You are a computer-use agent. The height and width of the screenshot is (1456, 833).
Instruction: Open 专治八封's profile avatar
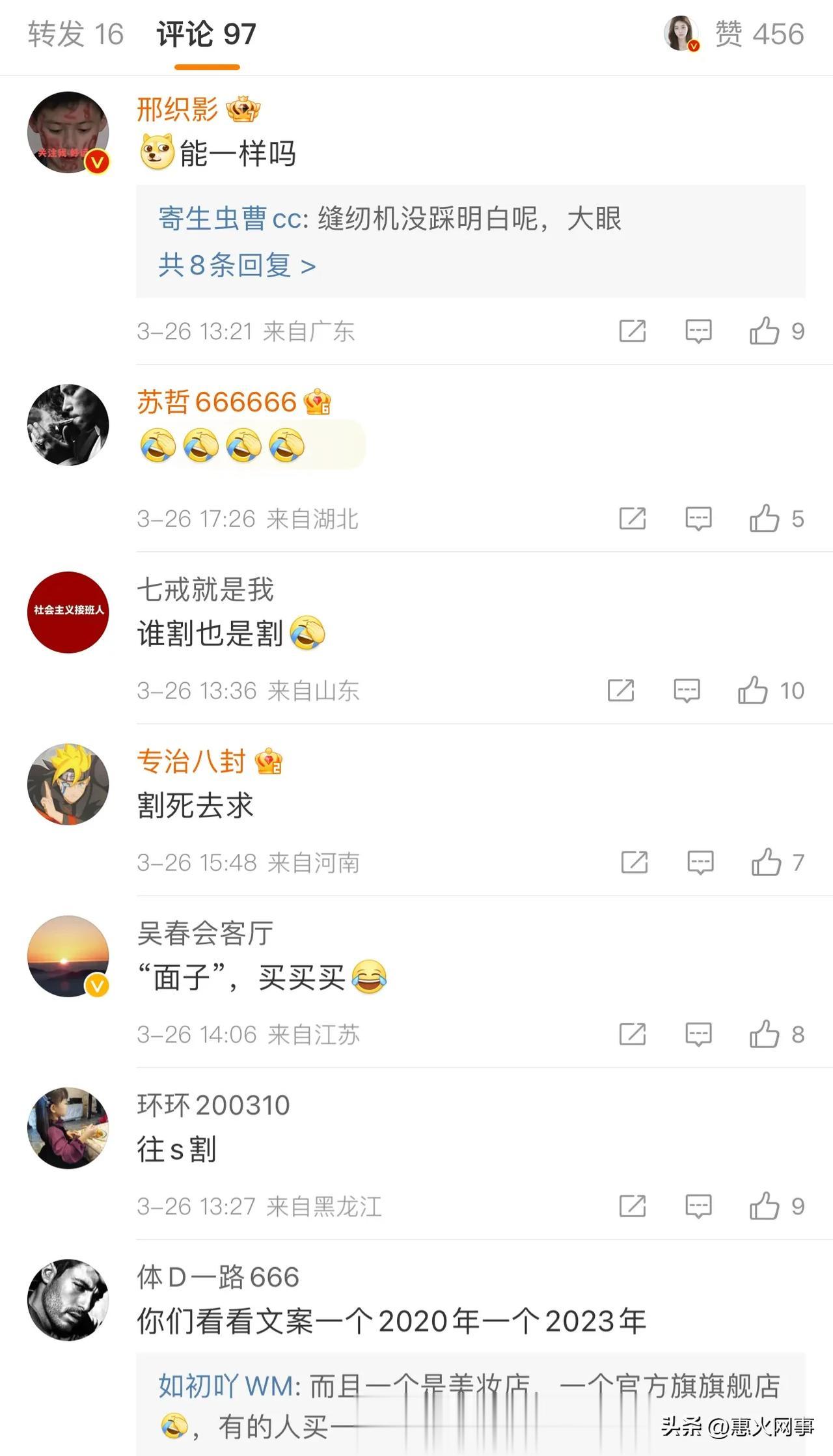tap(68, 784)
